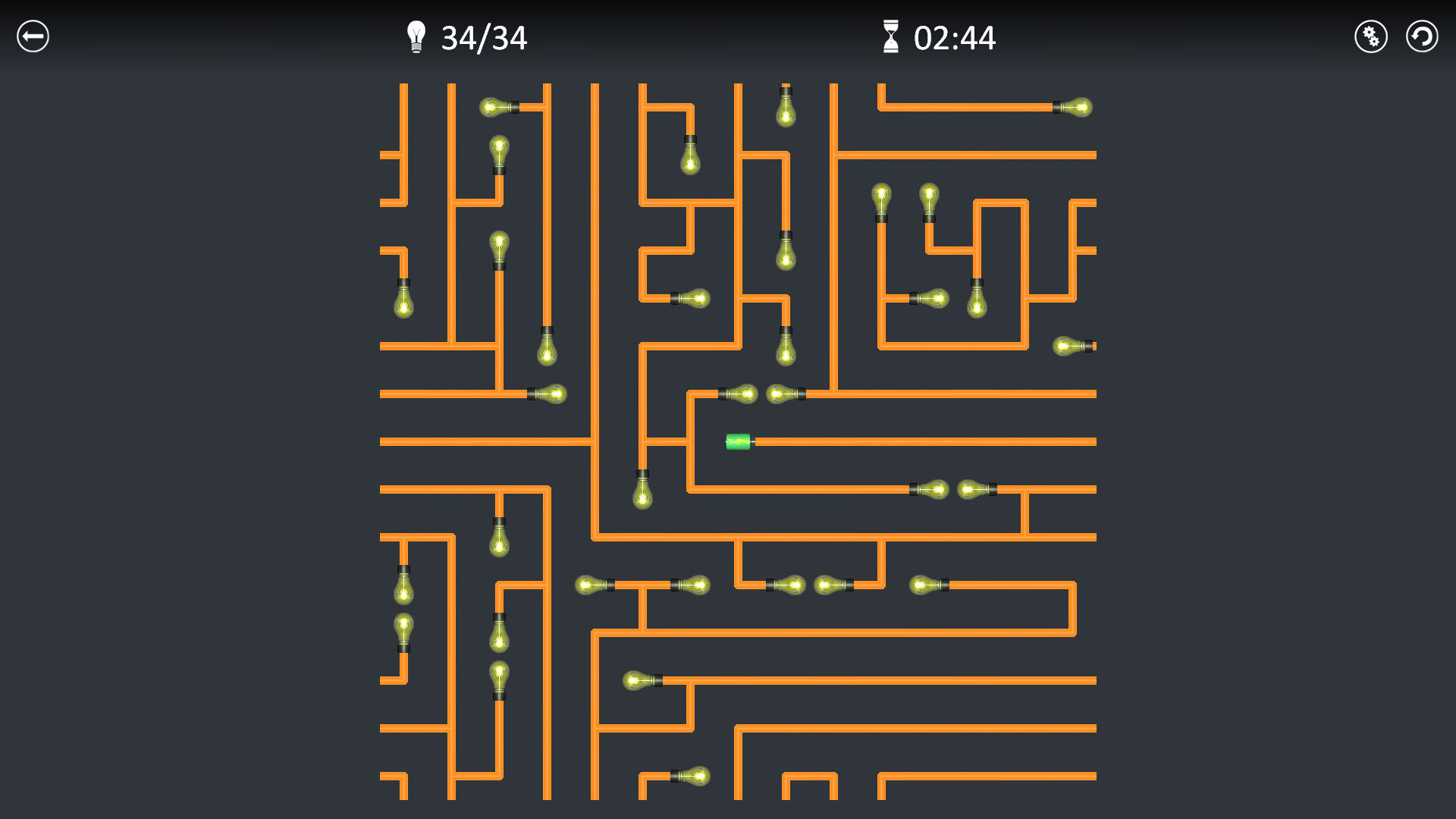
Task: Open the settings gear icon
Action: click(1370, 36)
